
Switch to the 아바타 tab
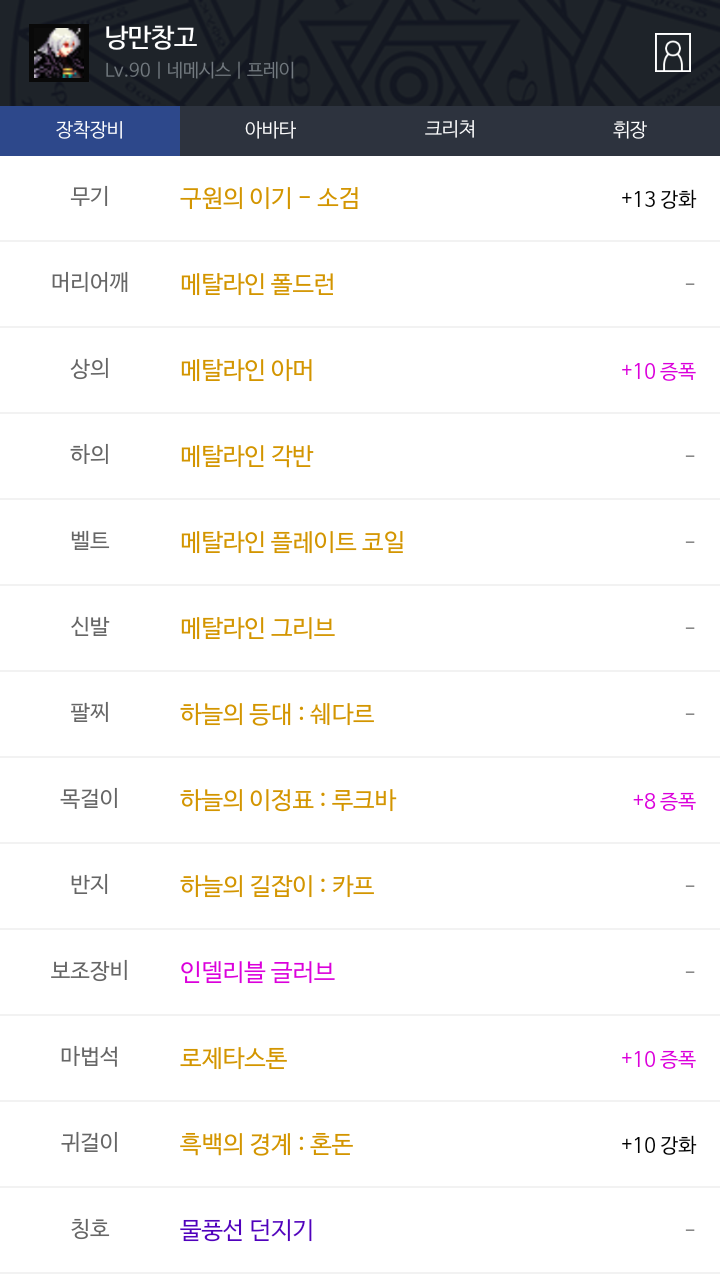point(270,130)
